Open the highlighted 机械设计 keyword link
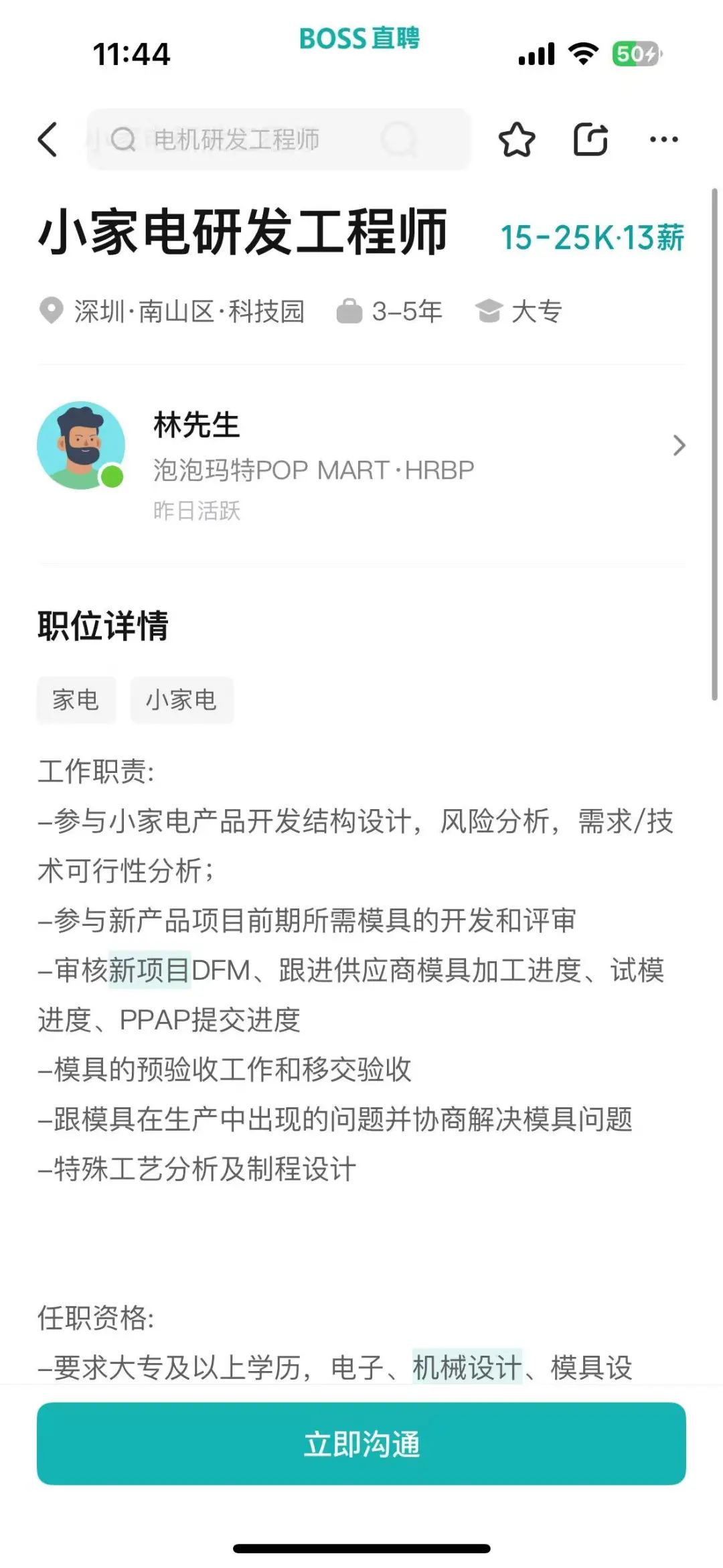The width and height of the screenshot is (723, 1568). (467, 1366)
